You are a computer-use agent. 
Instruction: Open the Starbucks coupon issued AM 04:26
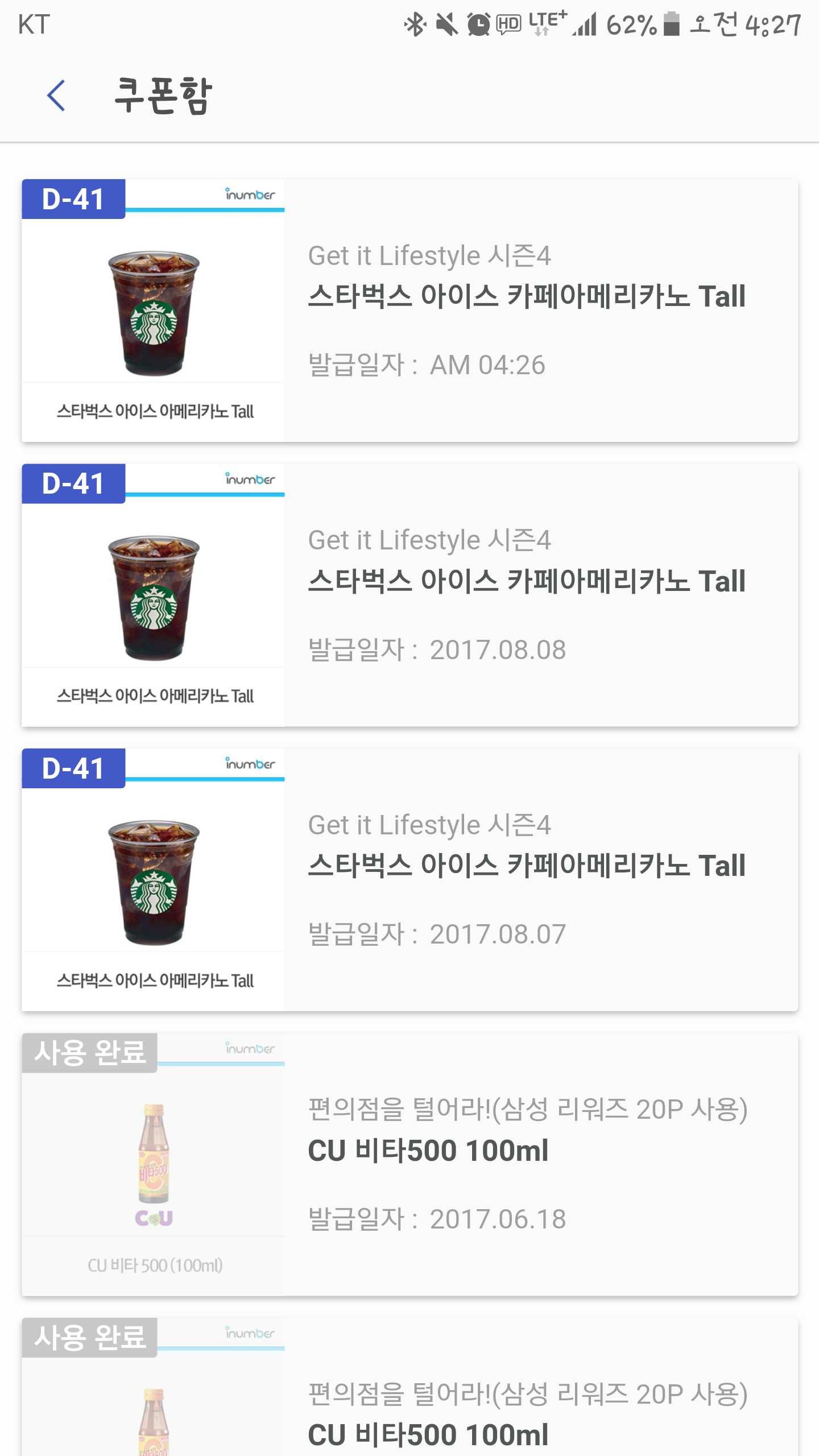[409, 311]
